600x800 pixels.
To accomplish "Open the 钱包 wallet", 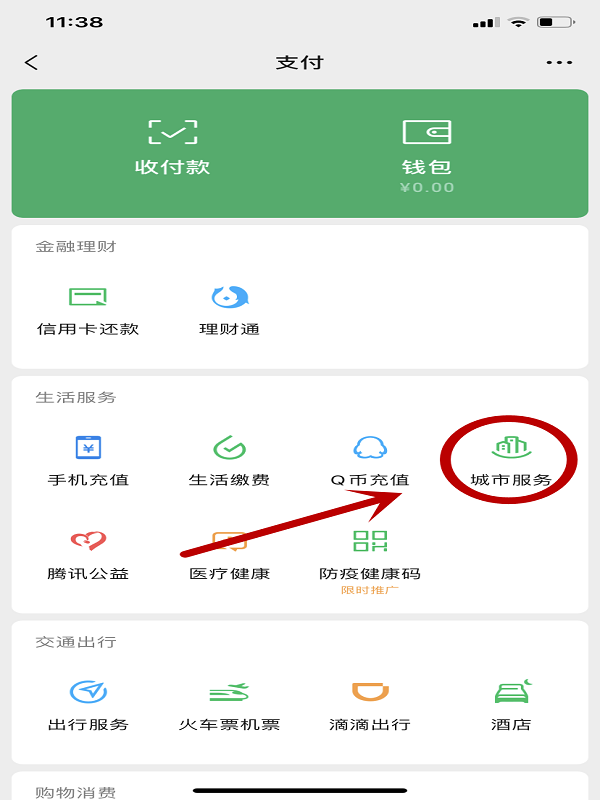I will tap(427, 150).
